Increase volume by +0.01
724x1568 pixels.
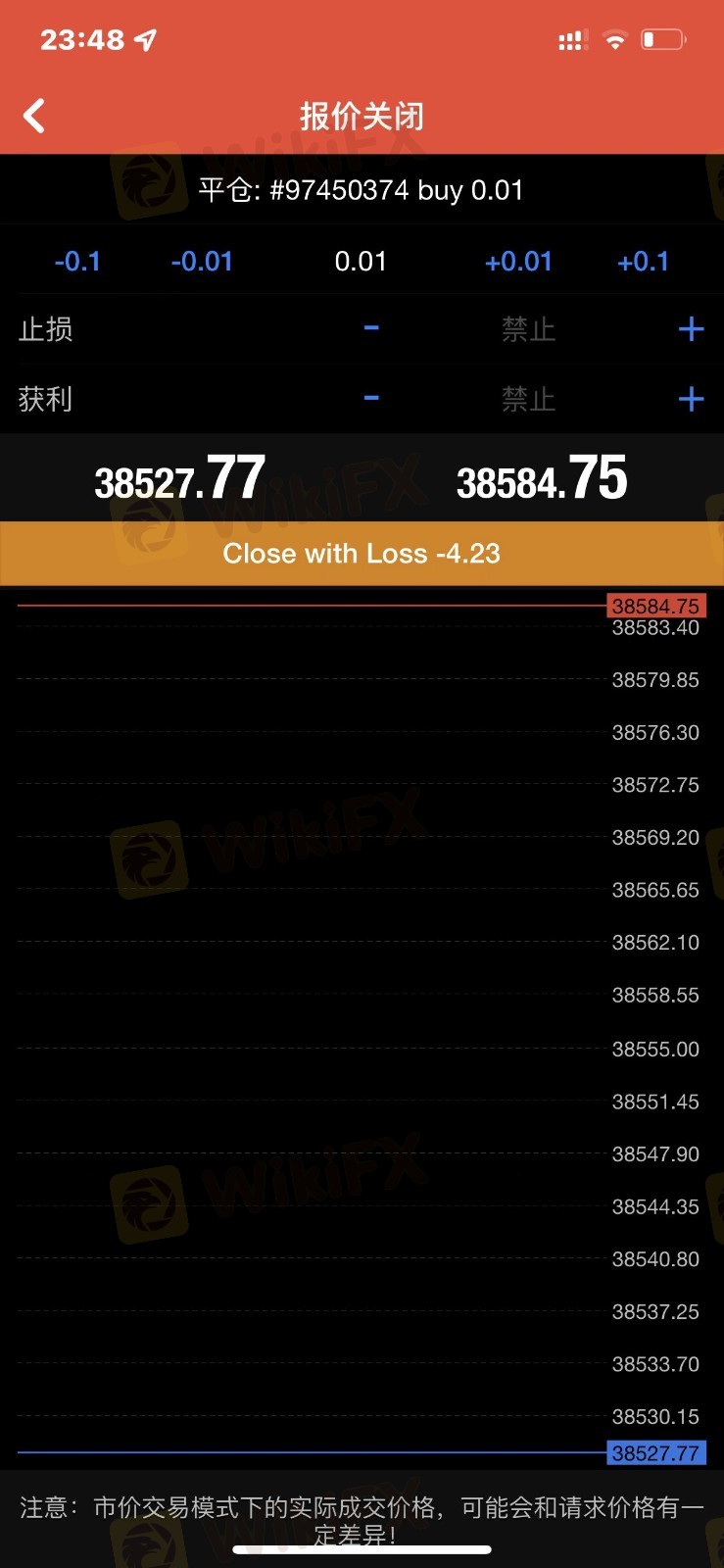(518, 262)
